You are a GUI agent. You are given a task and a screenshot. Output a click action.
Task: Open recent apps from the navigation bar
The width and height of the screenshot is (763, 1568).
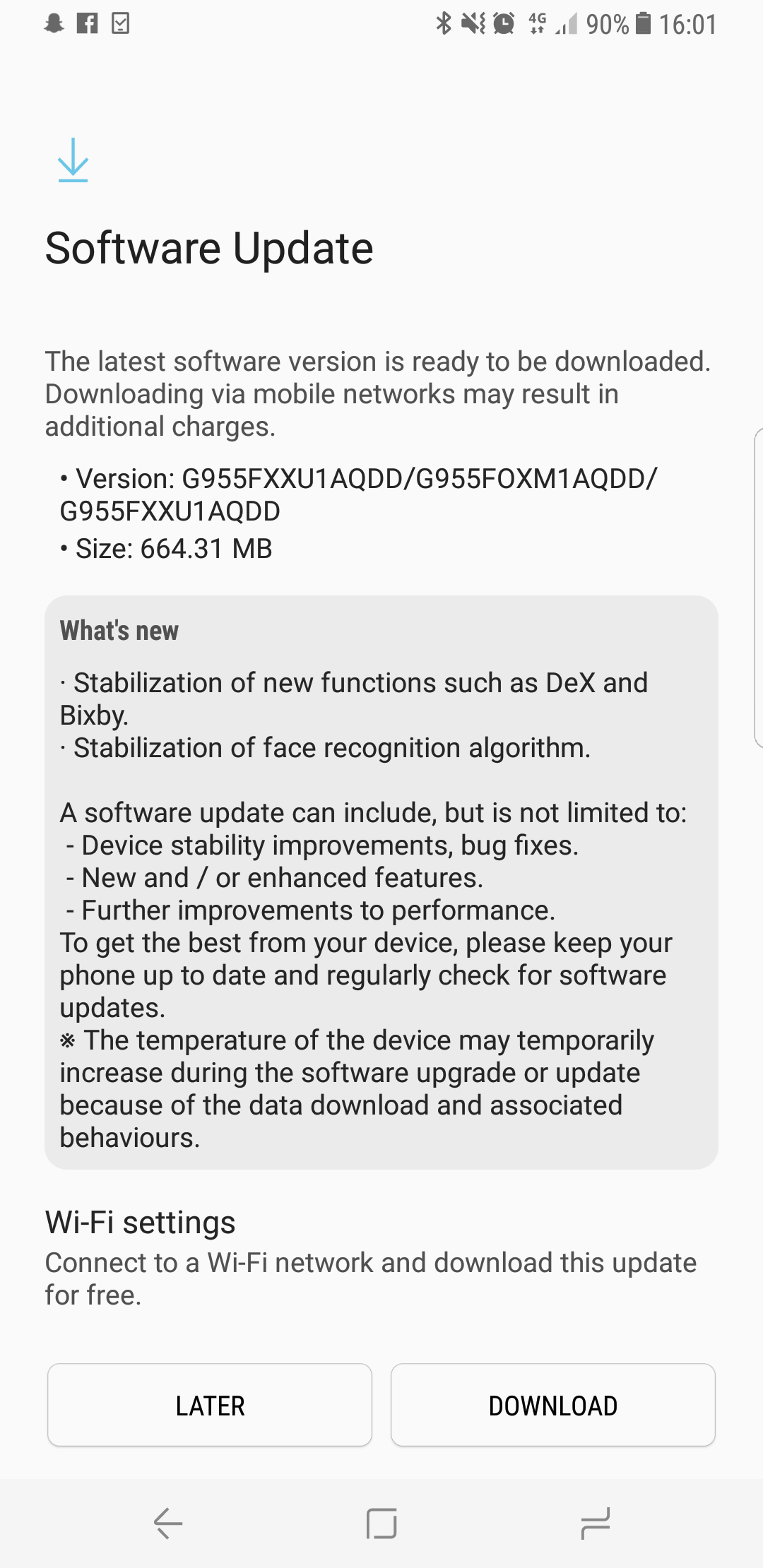tap(595, 1523)
